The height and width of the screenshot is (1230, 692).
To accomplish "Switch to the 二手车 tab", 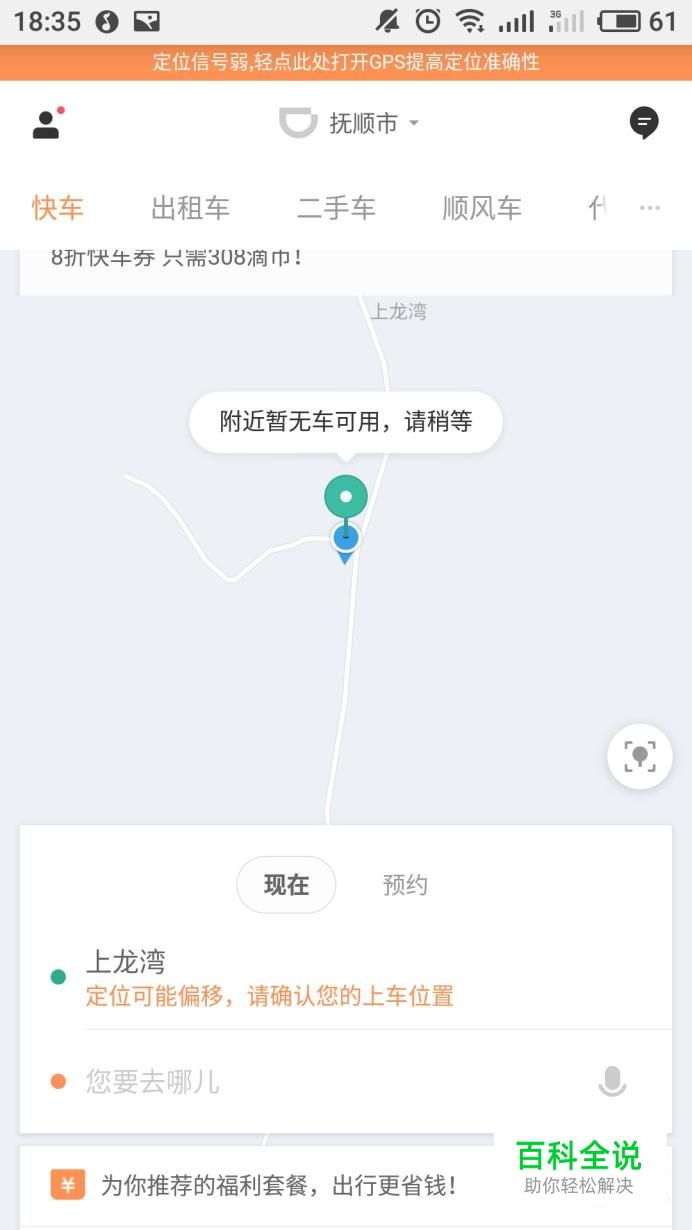I will [x=336, y=208].
